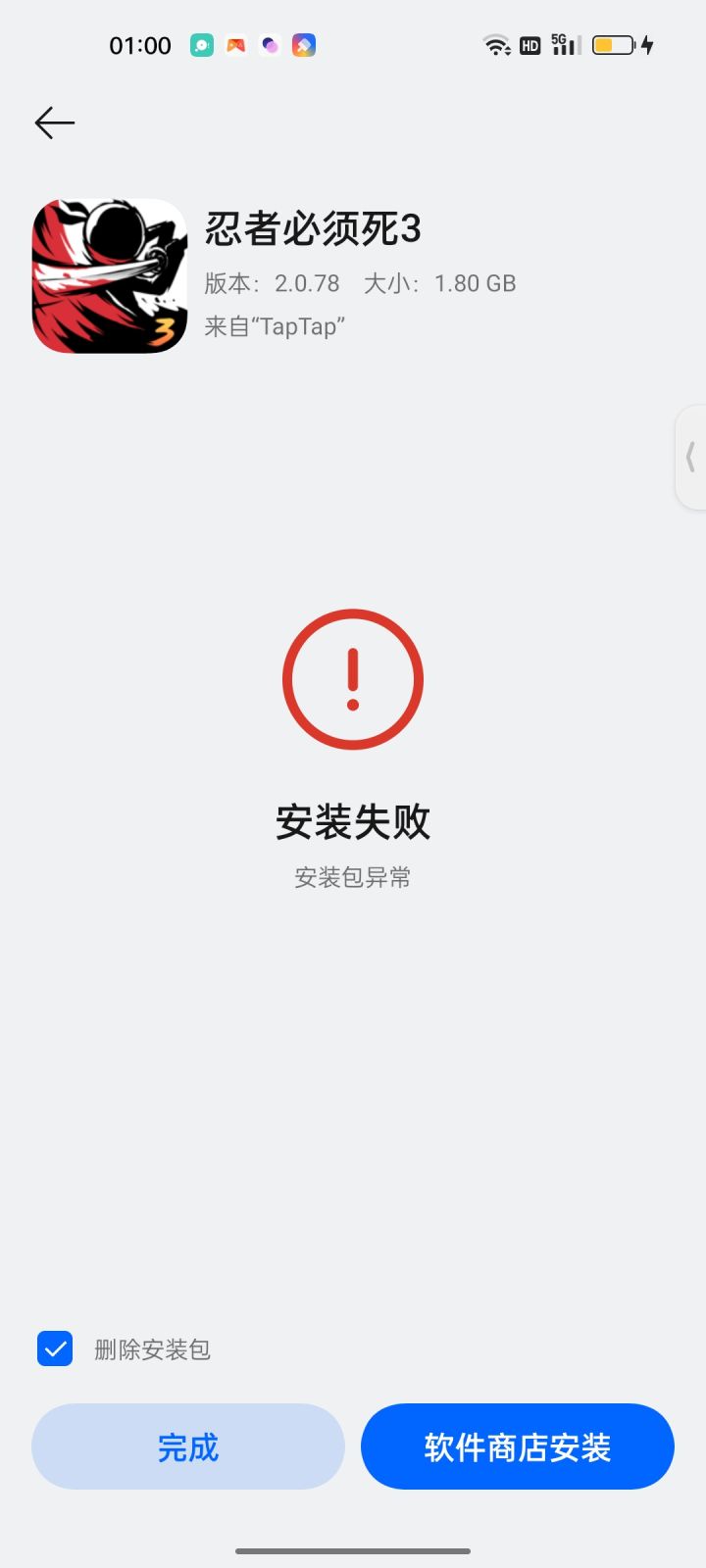Tap the 完成 button to finish
The height and width of the screenshot is (1568, 706).
187,1445
